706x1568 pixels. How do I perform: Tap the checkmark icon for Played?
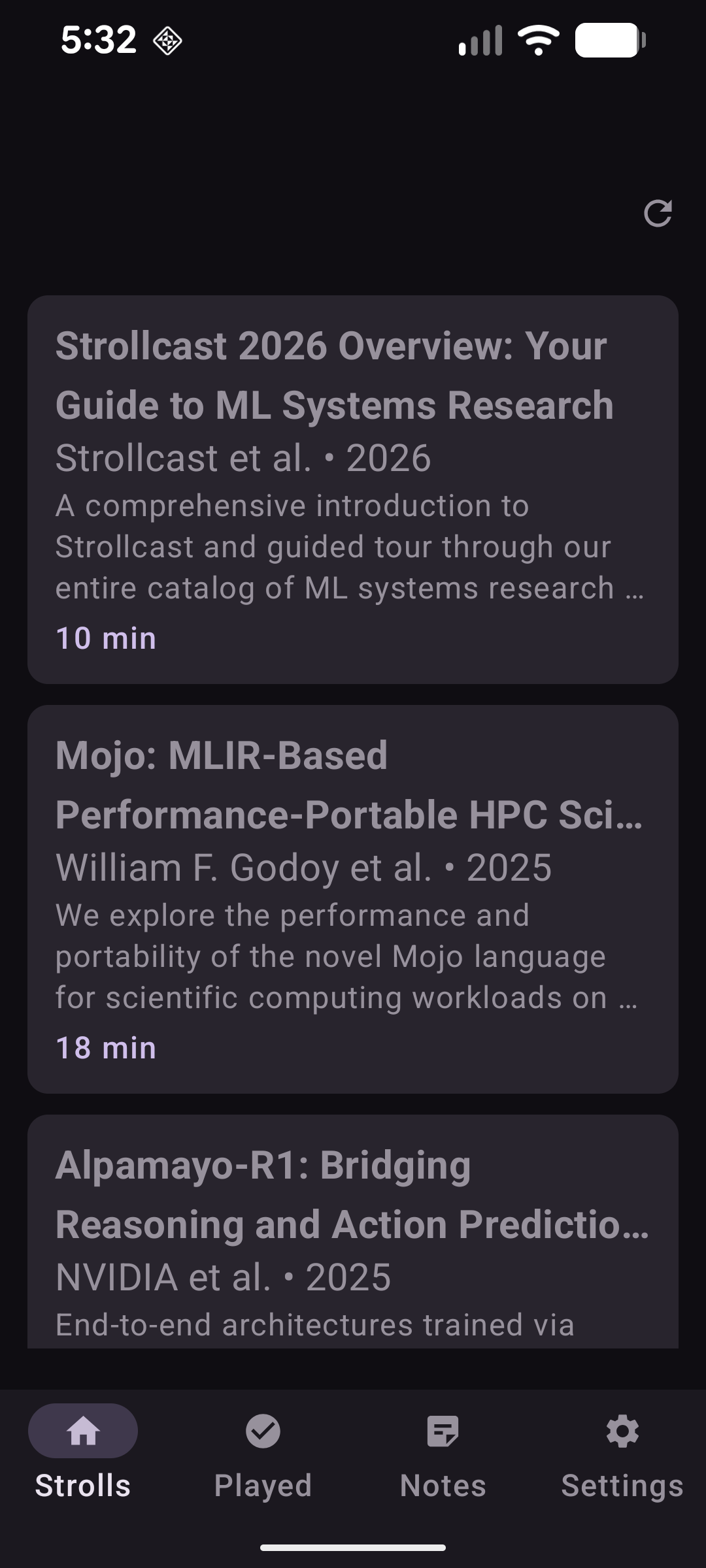[x=263, y=1431]
